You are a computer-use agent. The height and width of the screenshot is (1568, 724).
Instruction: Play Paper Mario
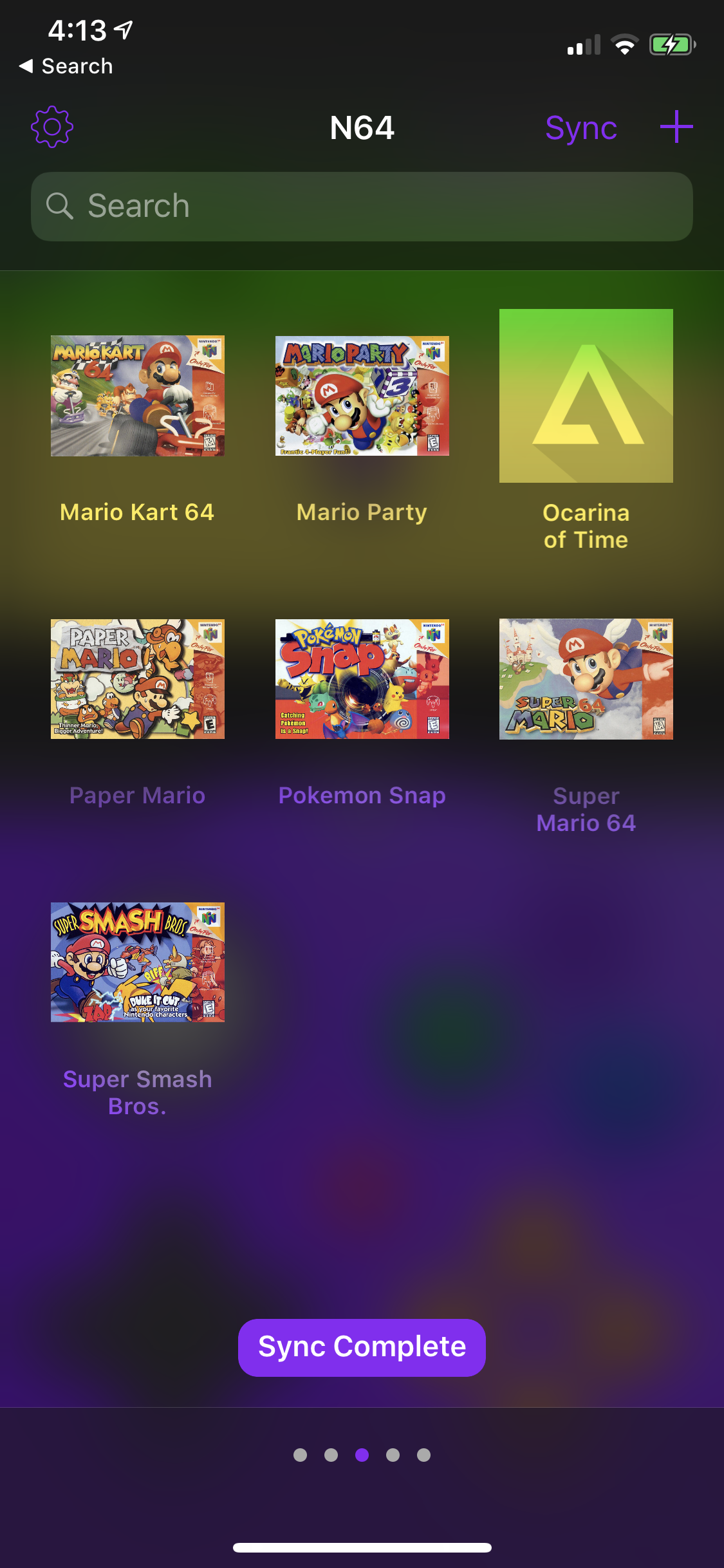(x=138, y=679)
